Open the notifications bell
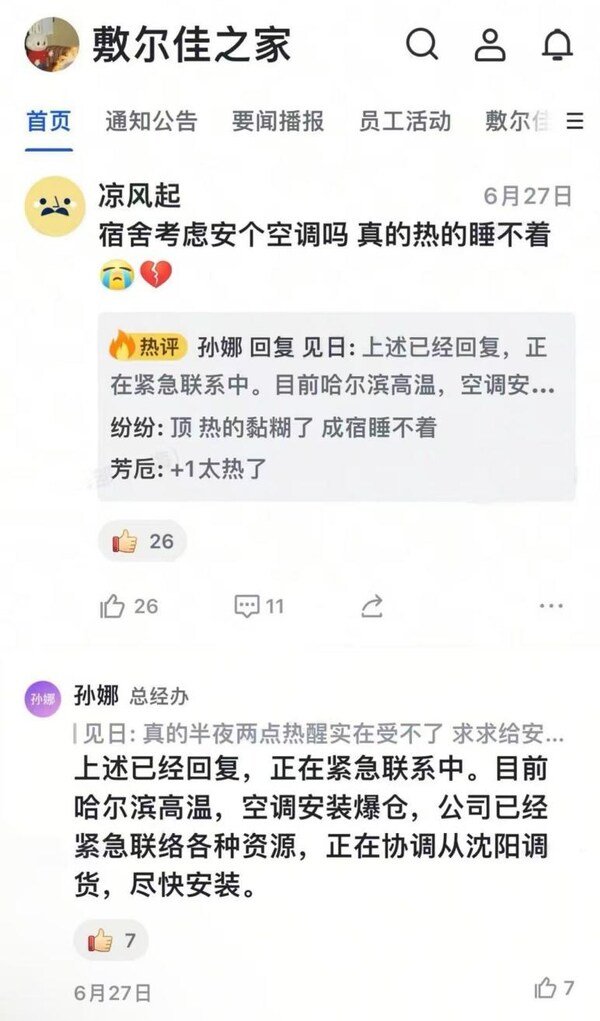The height and width of the screenshot is (1021, 600). click(x=557, y=44)
